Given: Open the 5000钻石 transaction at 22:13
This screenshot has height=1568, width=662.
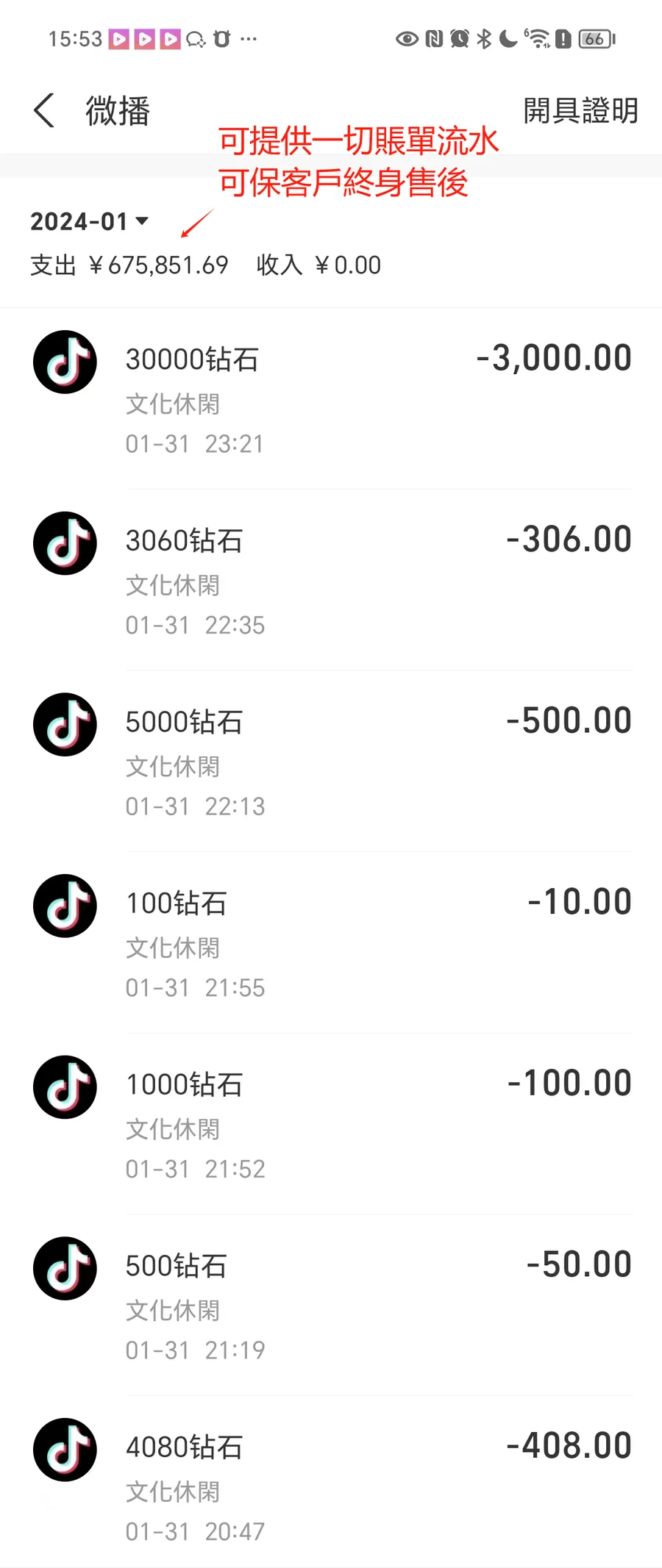Looking at the screenshot, I should pos(331,762).
